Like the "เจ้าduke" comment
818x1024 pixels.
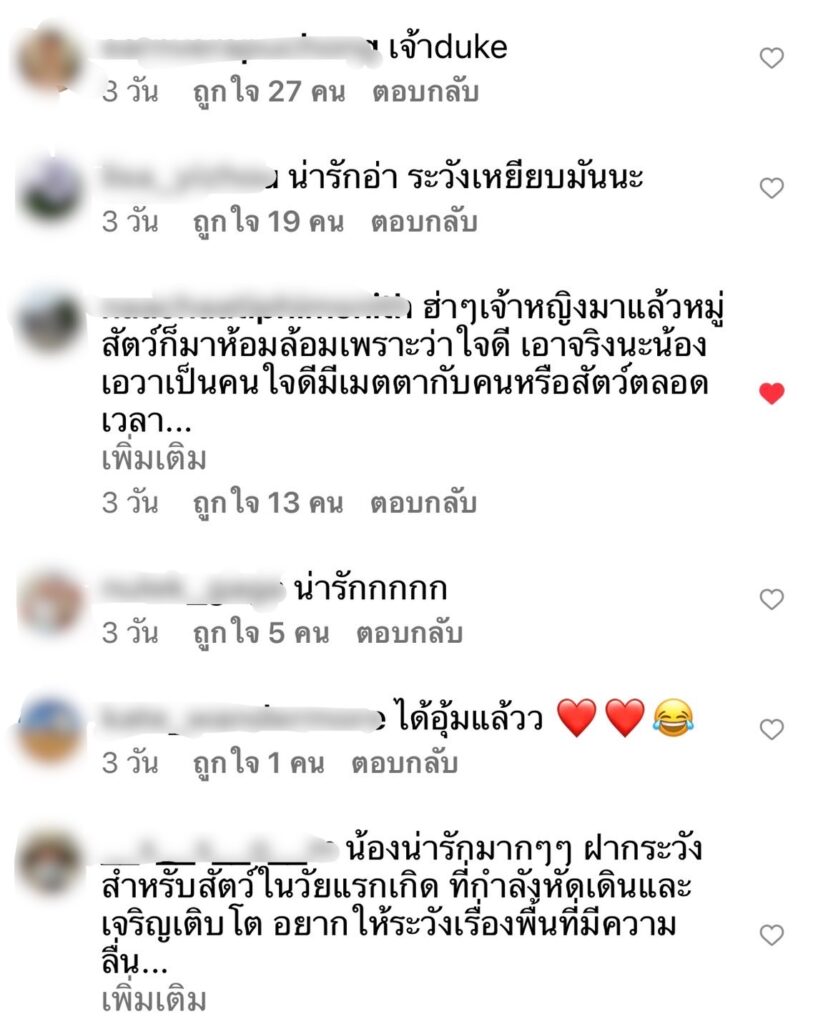(771, 59)
